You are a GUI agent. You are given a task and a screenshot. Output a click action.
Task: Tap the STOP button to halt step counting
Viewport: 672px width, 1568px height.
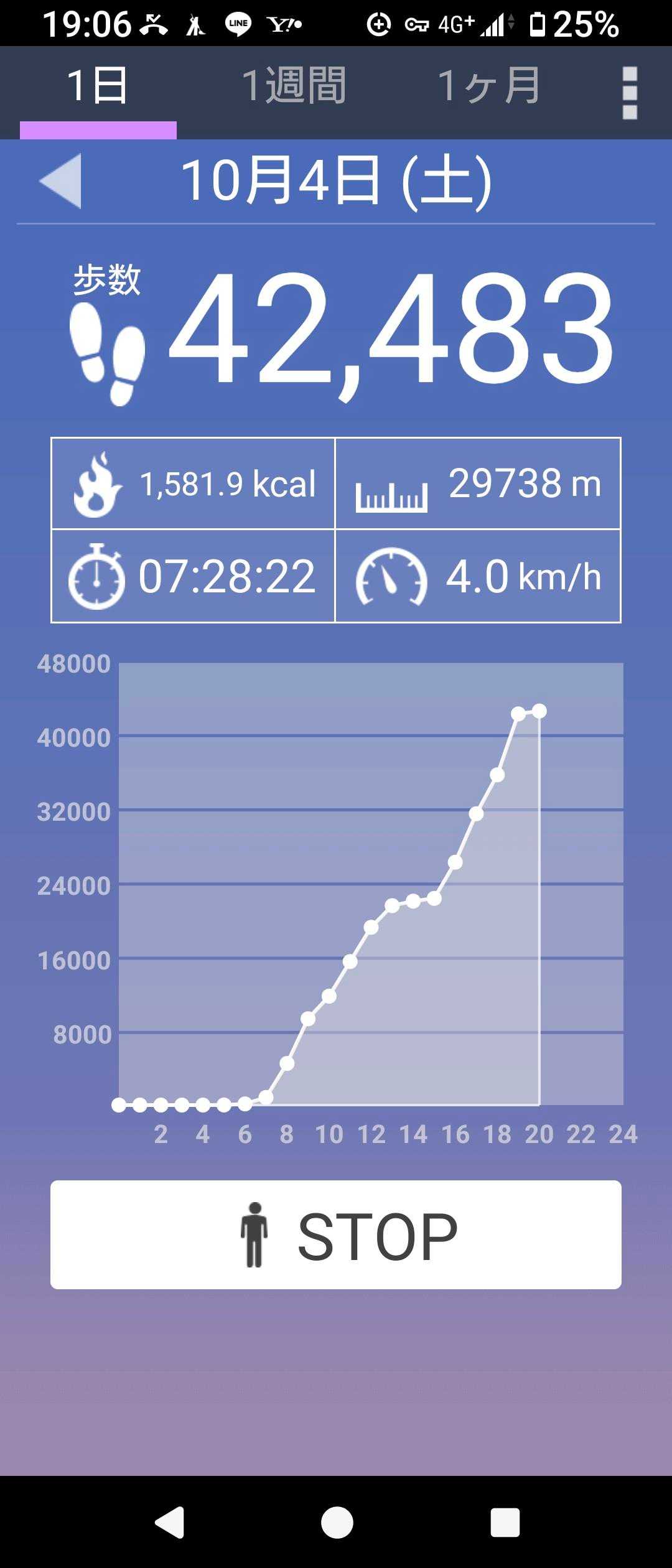point(336,1234)
